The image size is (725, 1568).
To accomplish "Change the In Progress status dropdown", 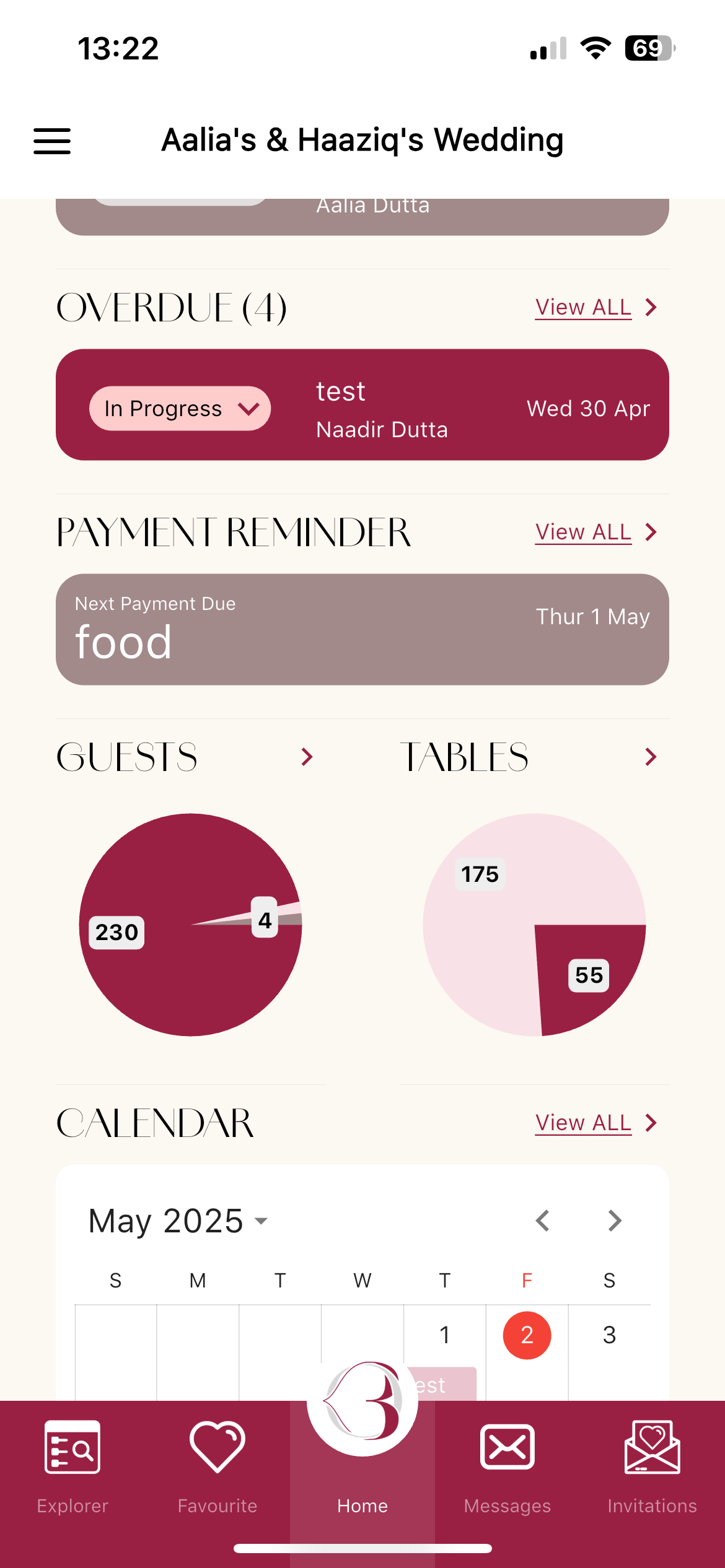I will coord(180,409).
